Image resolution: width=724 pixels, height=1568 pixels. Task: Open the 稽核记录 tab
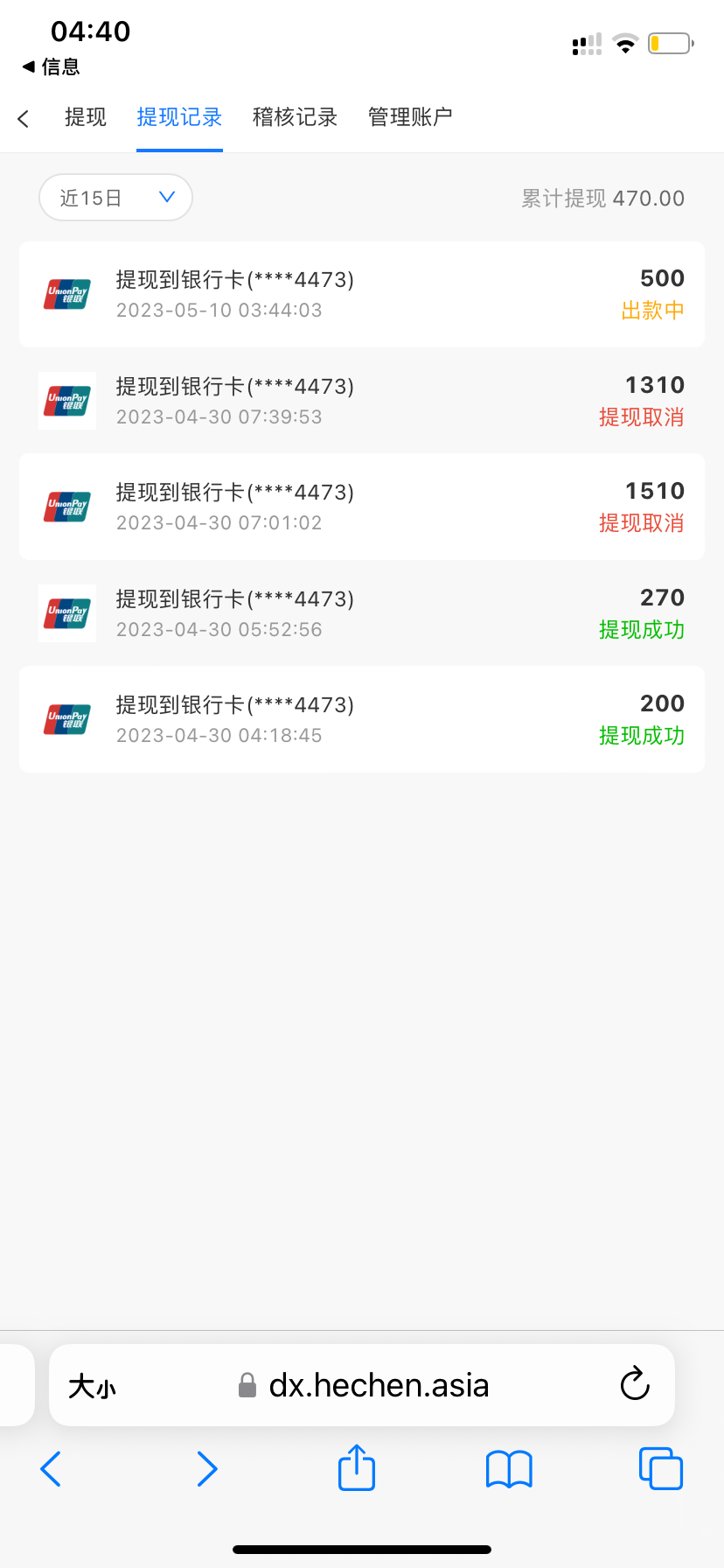[x=295, y=117]
